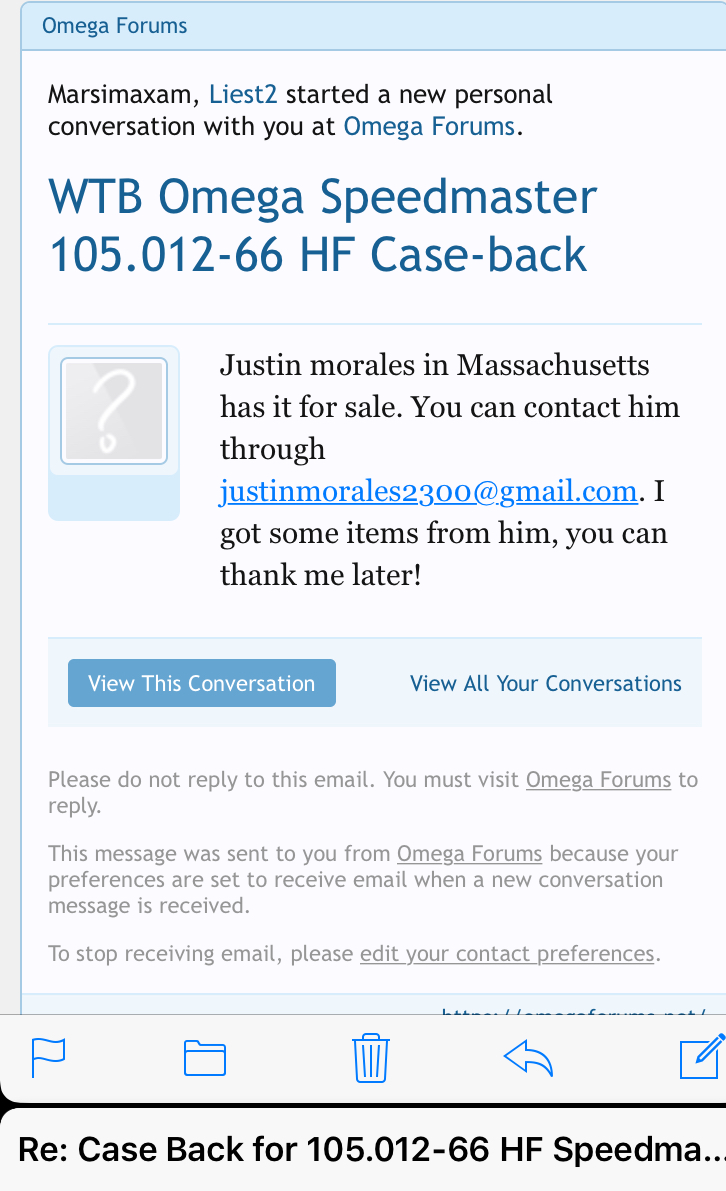Compose a new email
The image size is (726, 1191).
coord(701,1055)
